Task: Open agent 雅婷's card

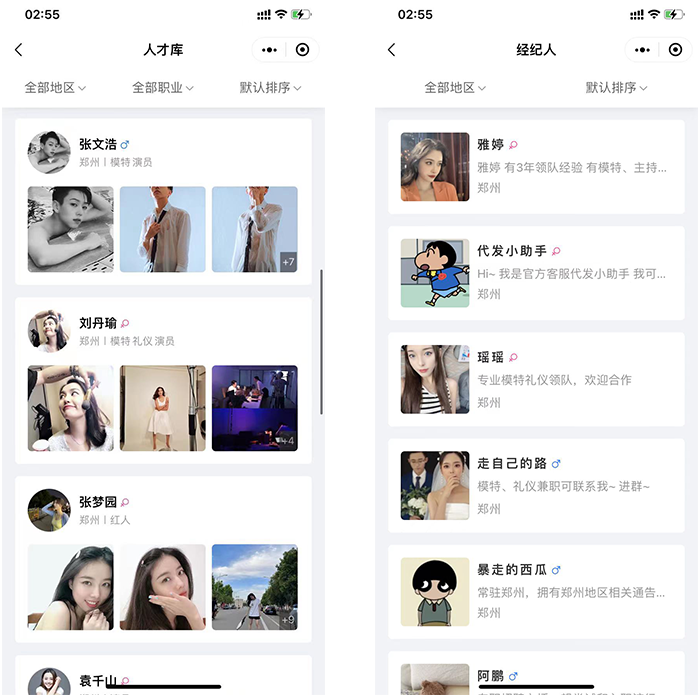Action: point(535,167)
